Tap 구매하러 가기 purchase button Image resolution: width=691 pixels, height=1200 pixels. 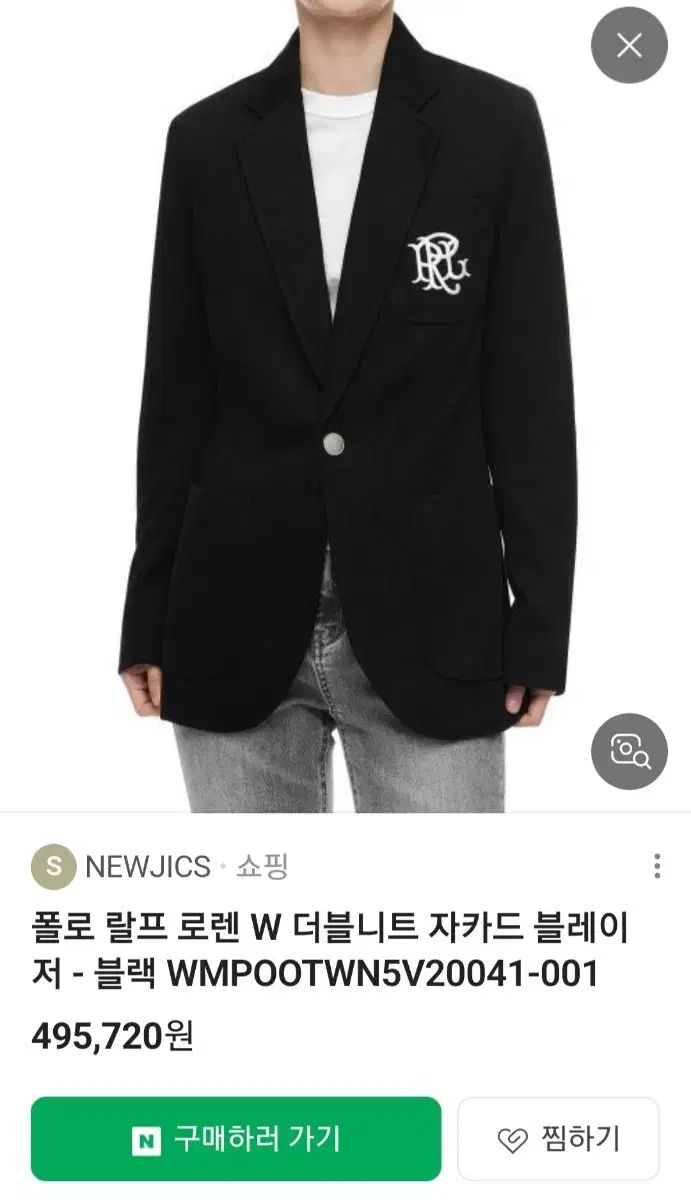[x=236, y=1138]
